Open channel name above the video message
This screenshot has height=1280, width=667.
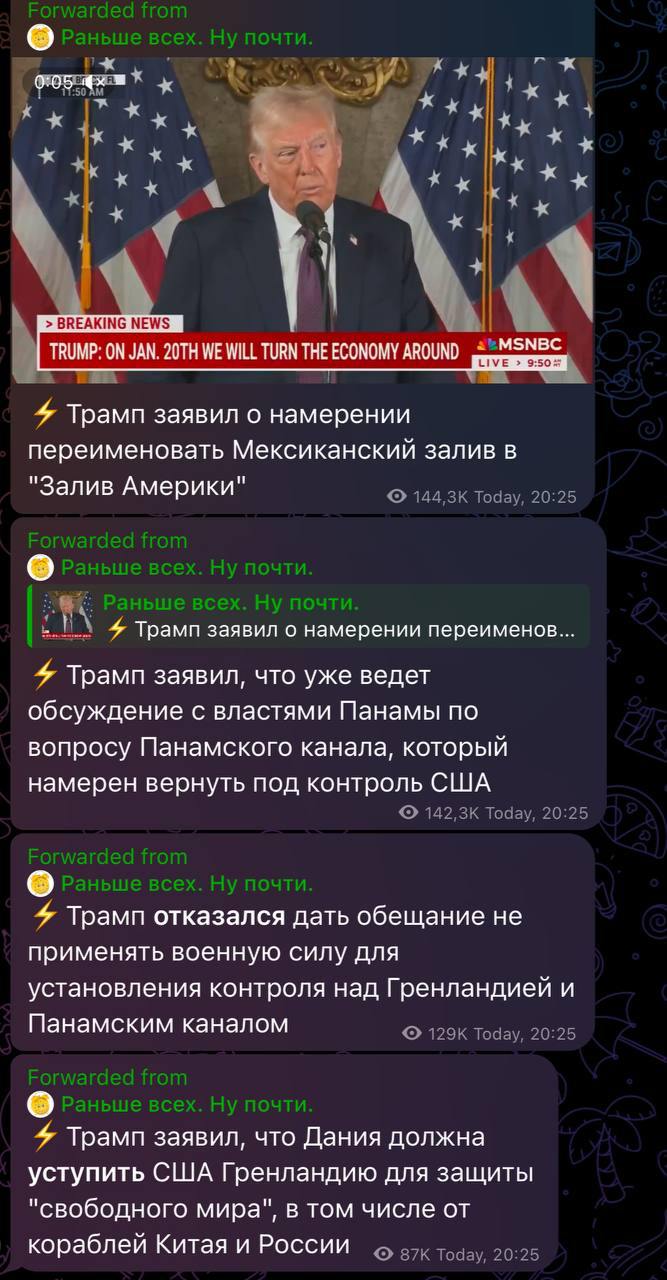(x=186, y=38)
